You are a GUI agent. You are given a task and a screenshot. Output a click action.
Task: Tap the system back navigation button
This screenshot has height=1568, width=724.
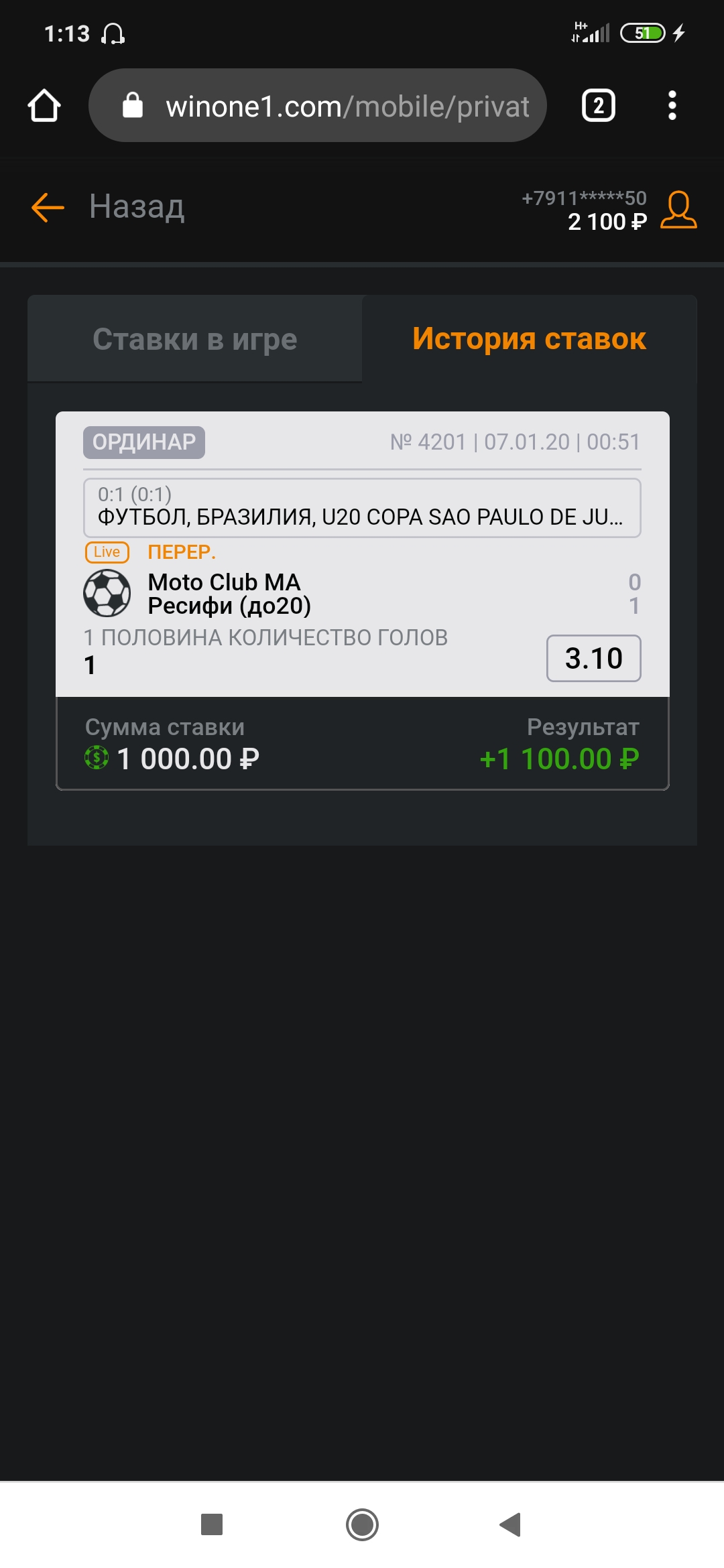pos(510,1524)
